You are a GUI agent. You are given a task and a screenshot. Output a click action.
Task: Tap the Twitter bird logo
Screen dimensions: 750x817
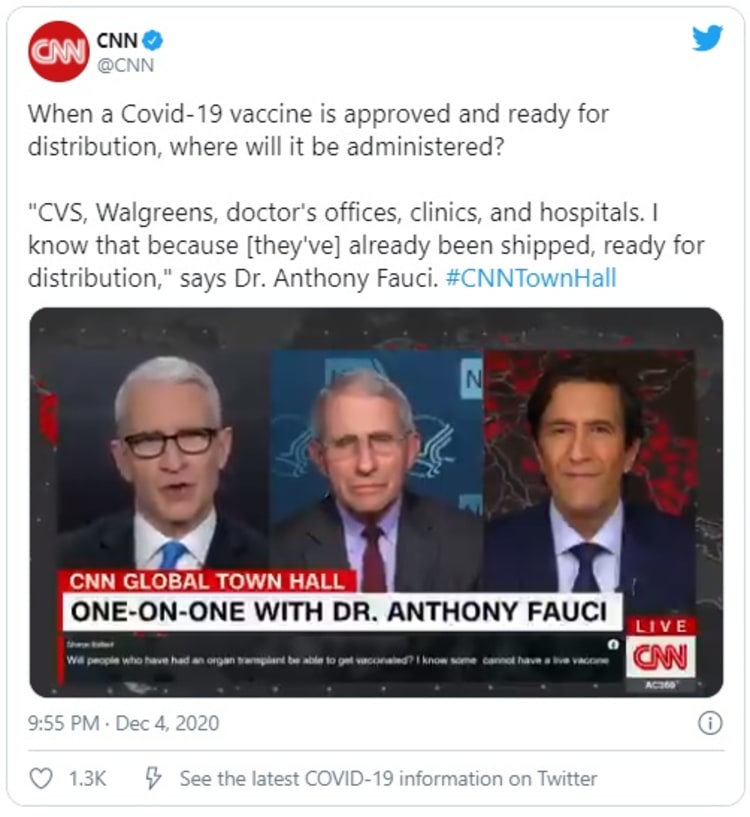pyautogui.click(x=707, y=39)
